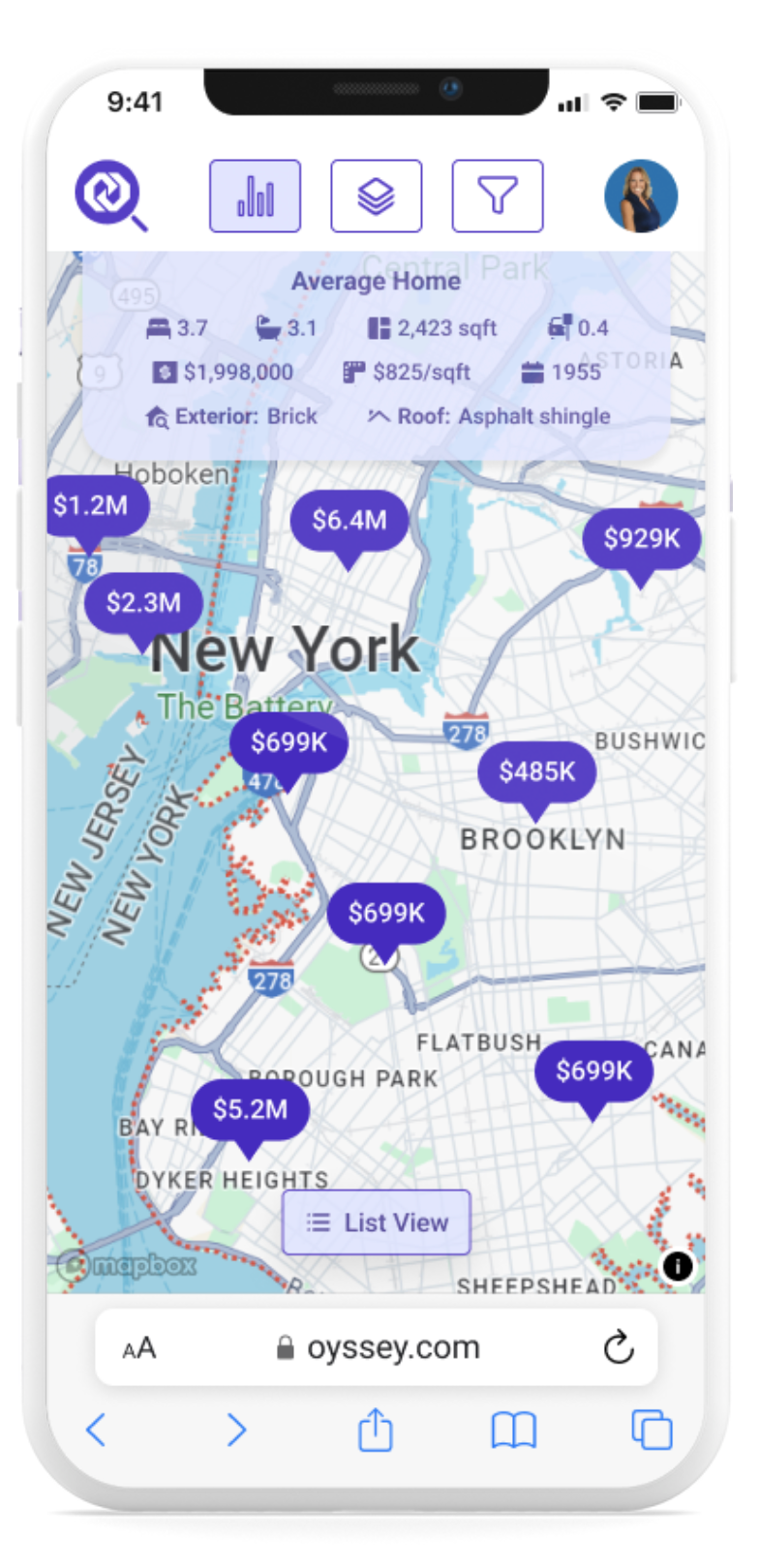Switch to List View
Image resolution: width=759 pixels, height=1568 pixels.
[x=376, y=1222]
